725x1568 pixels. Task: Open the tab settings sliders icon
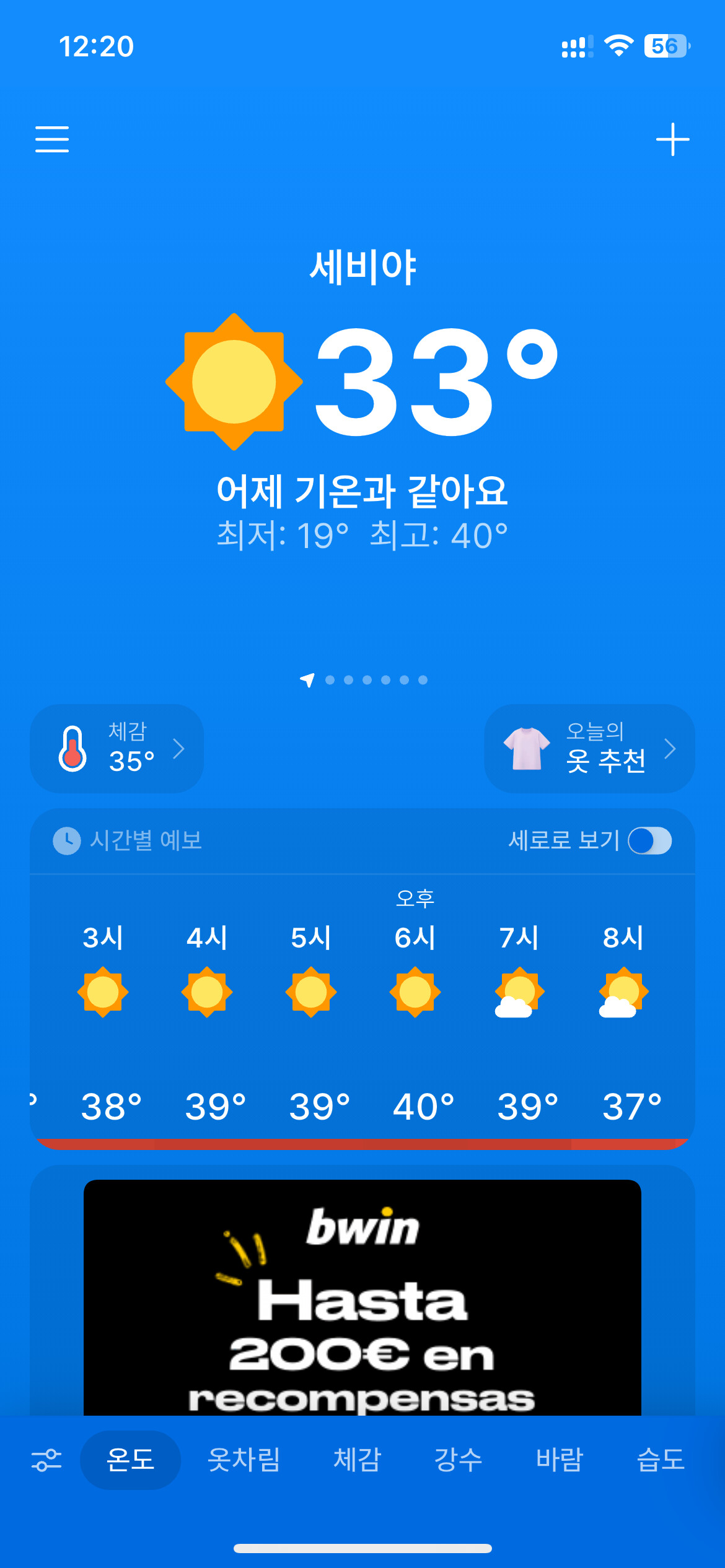(x=46, y=1460)
